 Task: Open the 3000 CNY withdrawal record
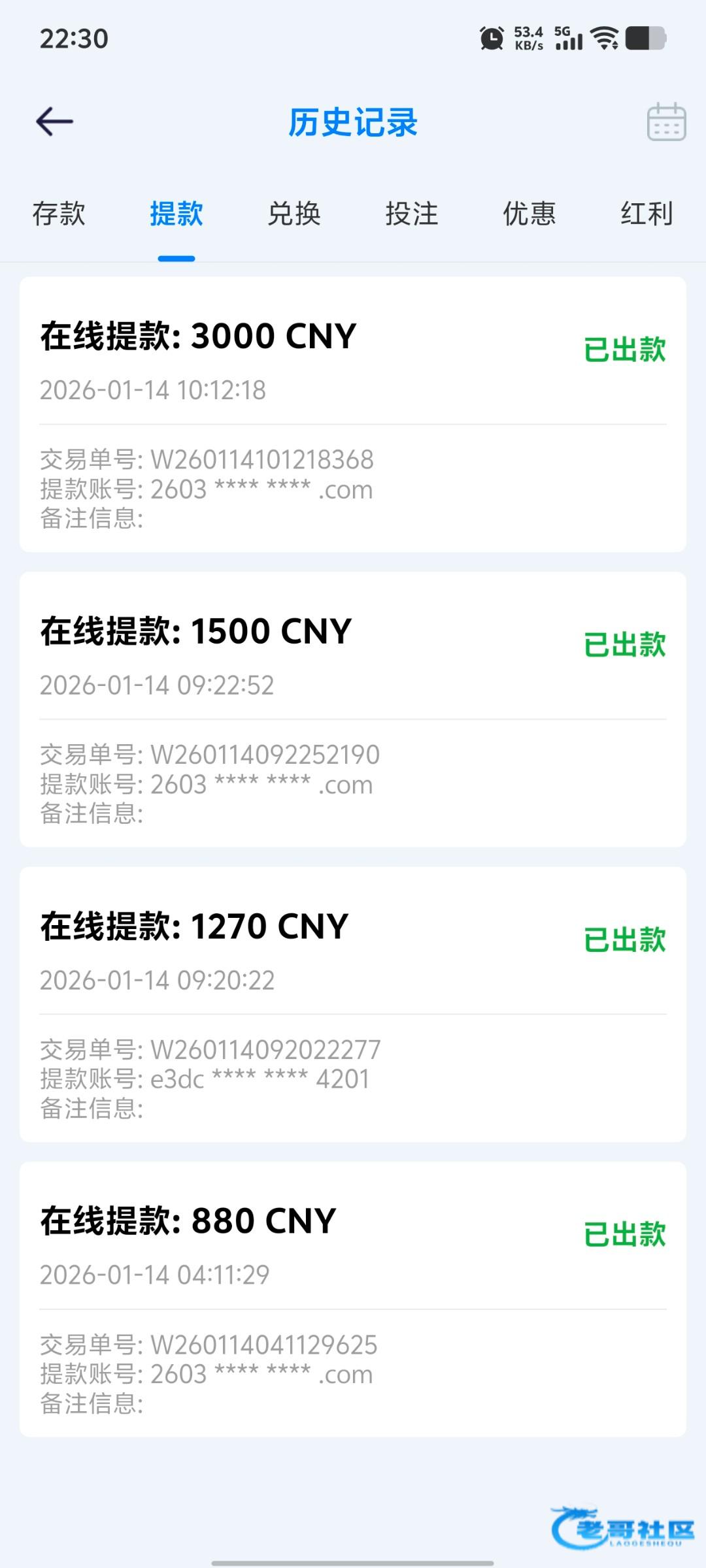coord(353,414)
